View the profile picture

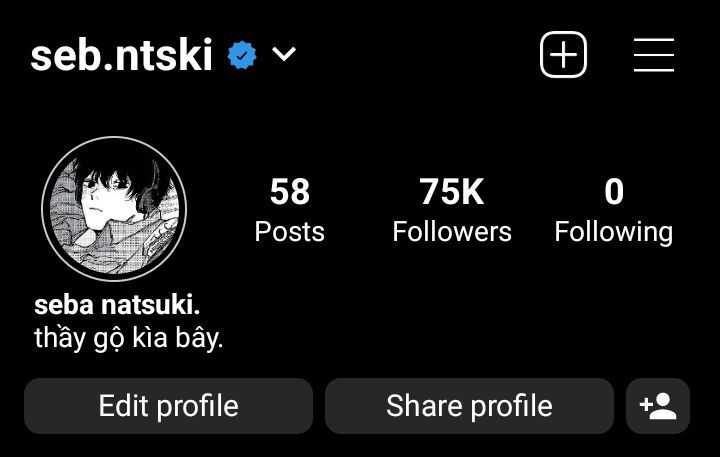115,209
